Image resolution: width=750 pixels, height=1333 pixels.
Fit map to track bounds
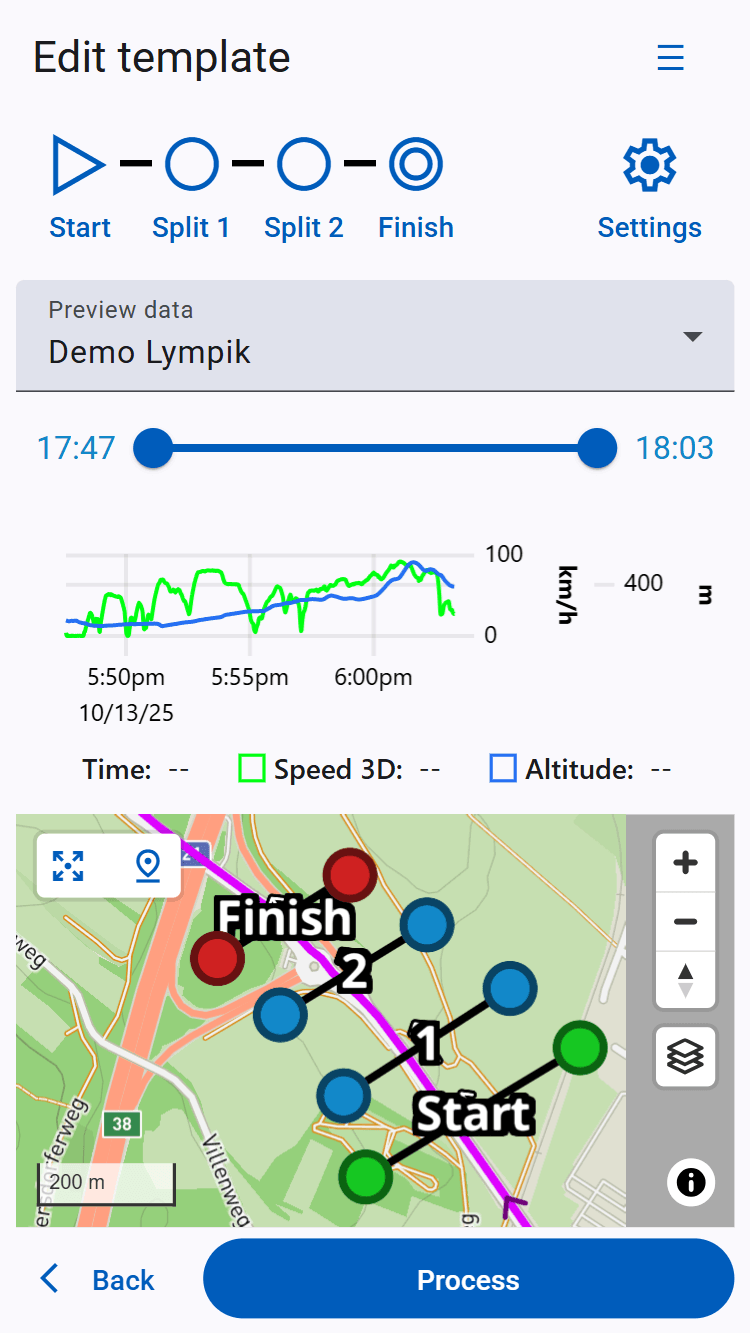click(68, 866)
